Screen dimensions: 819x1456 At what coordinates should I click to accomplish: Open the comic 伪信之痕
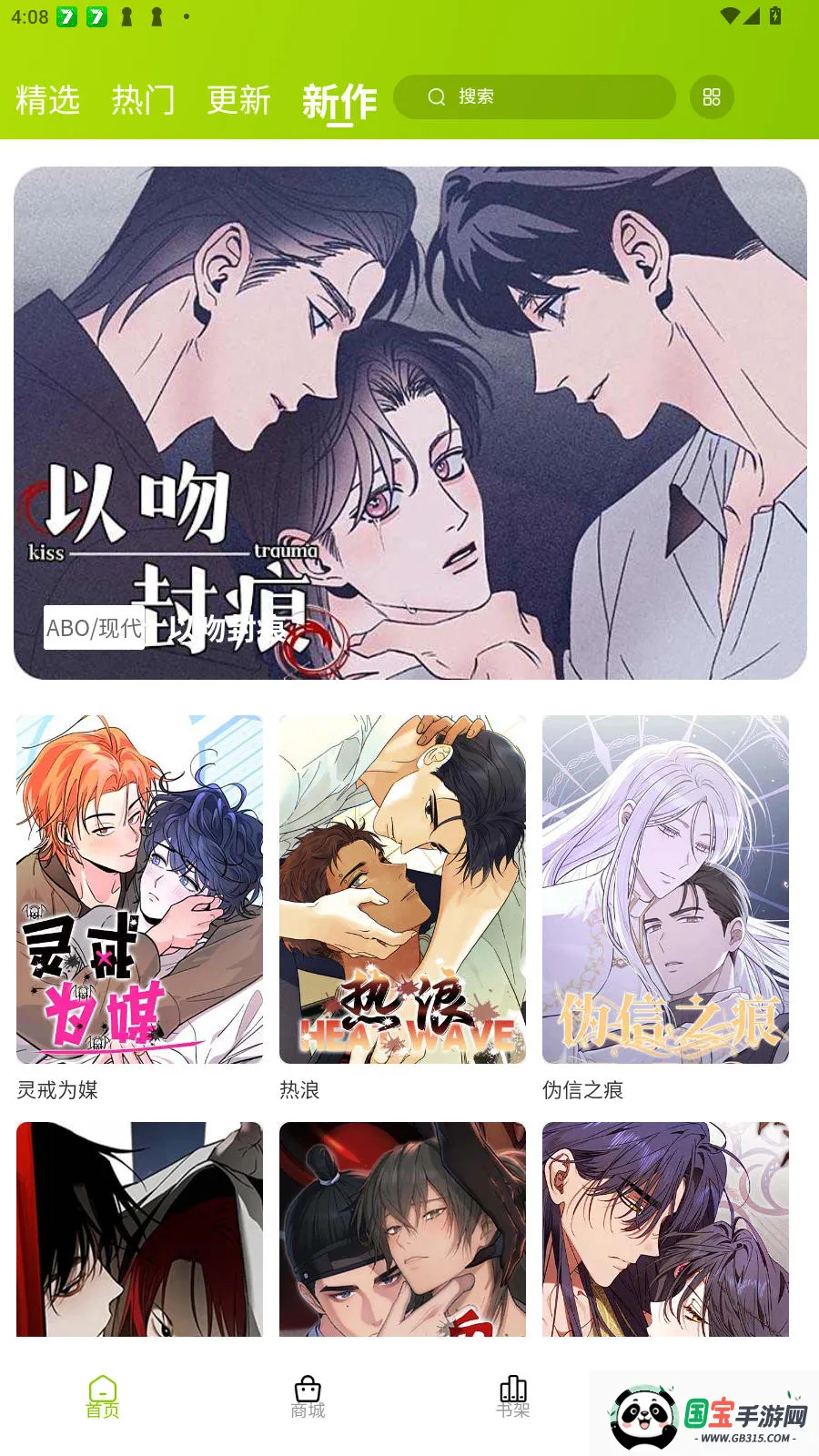(665, 889)
